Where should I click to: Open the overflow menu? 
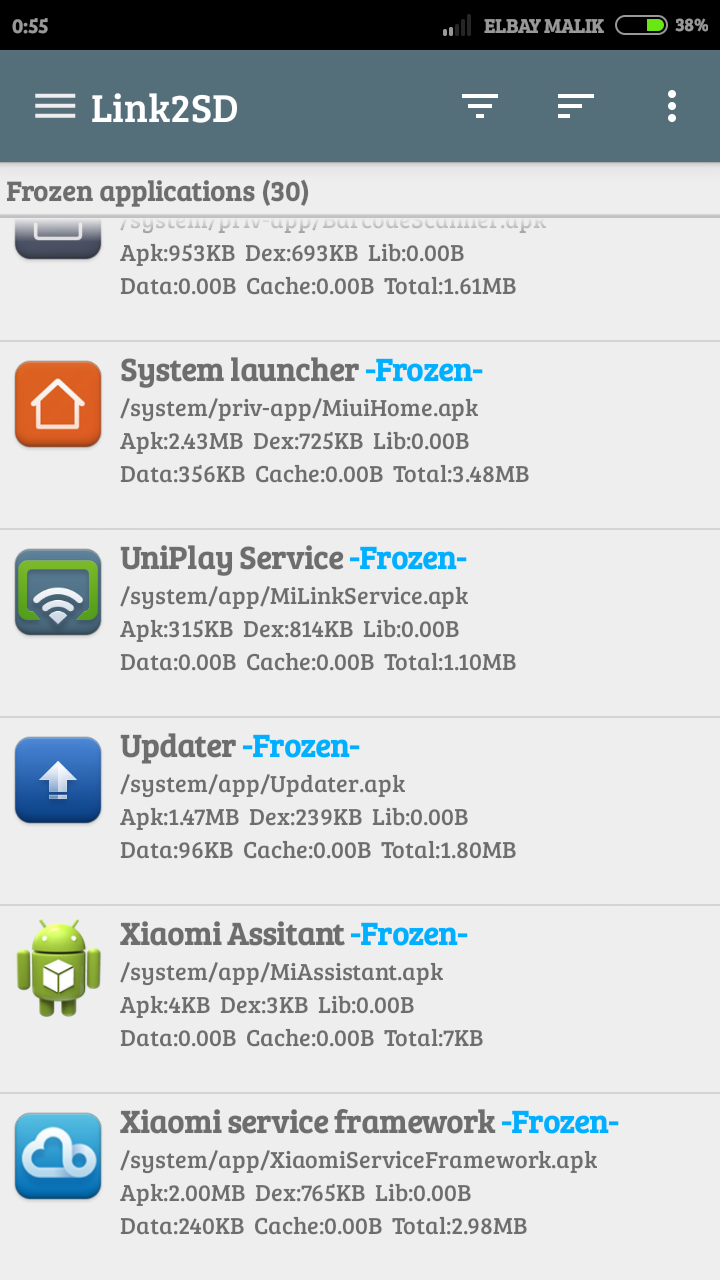tap(672, 106)
